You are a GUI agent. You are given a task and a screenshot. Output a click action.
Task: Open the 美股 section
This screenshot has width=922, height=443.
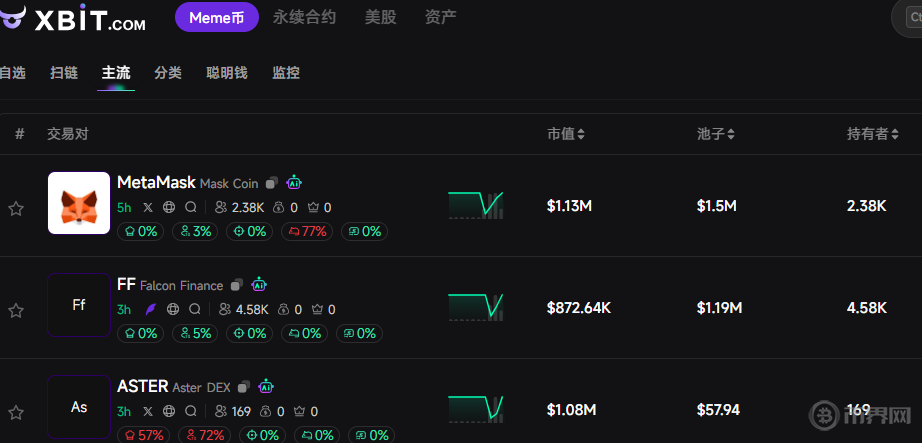coord(380,17)
